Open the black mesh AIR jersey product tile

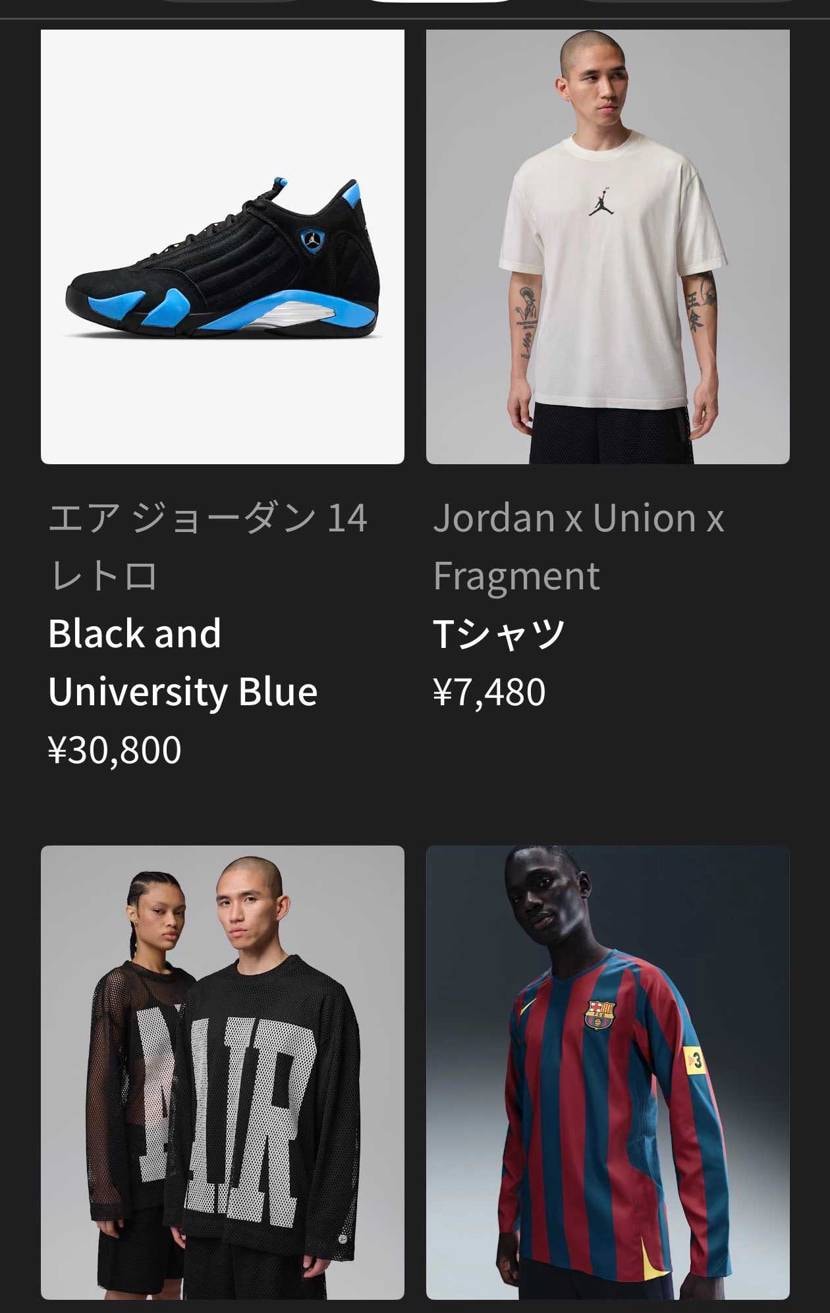coord(222,1072)
